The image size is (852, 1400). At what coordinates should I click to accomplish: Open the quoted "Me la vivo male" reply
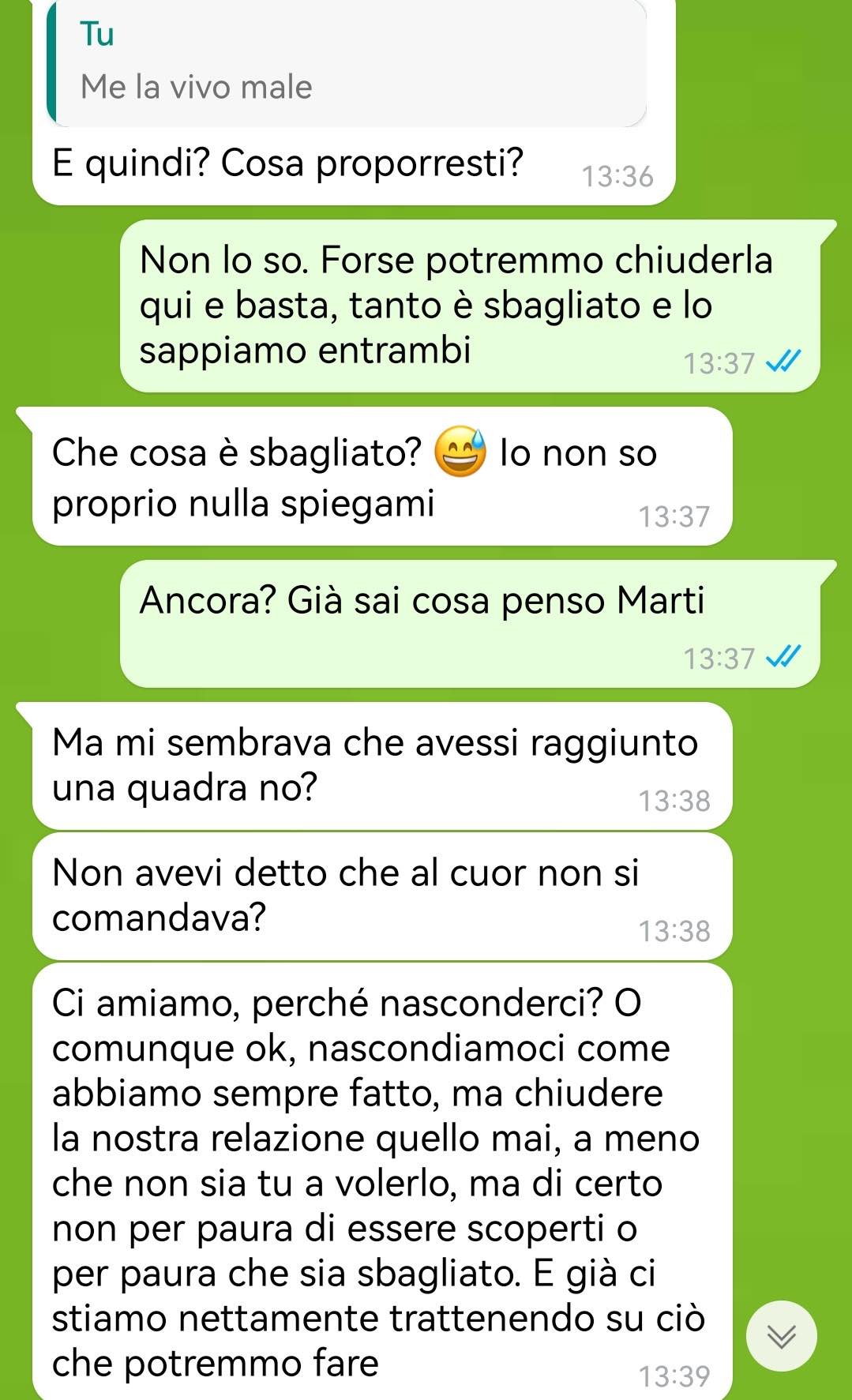[x=347, y=65]
